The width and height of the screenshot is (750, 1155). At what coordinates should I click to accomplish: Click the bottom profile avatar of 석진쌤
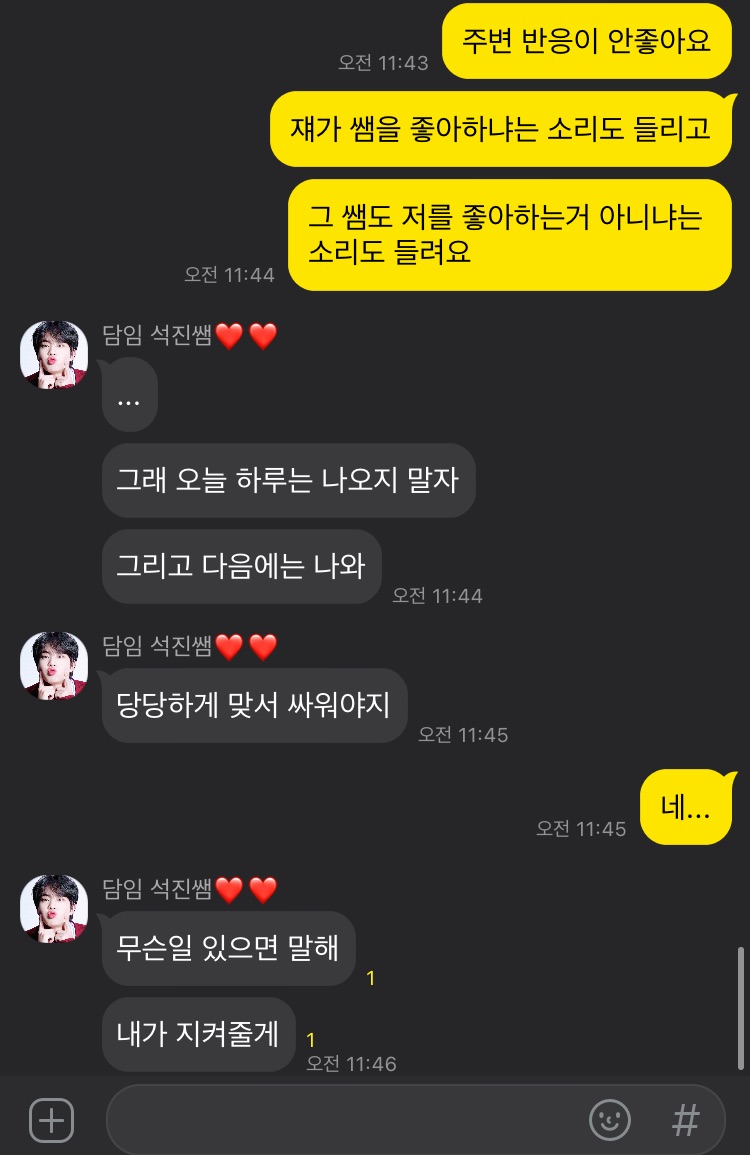[x=53, y=910]
